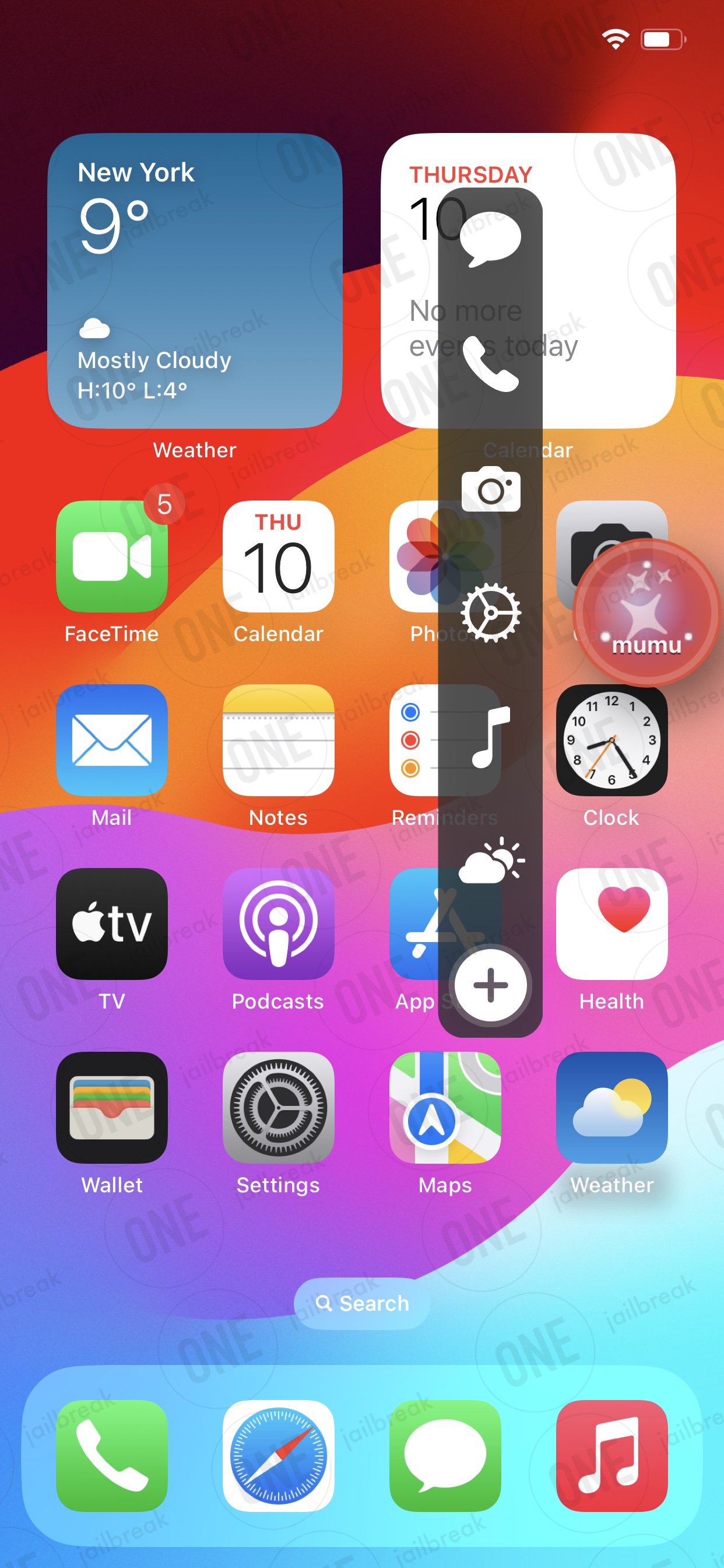The width and height of the screenshot is (724, 1568).
Task: Open the Music app in the dock
Action: tap(611, 1455)
